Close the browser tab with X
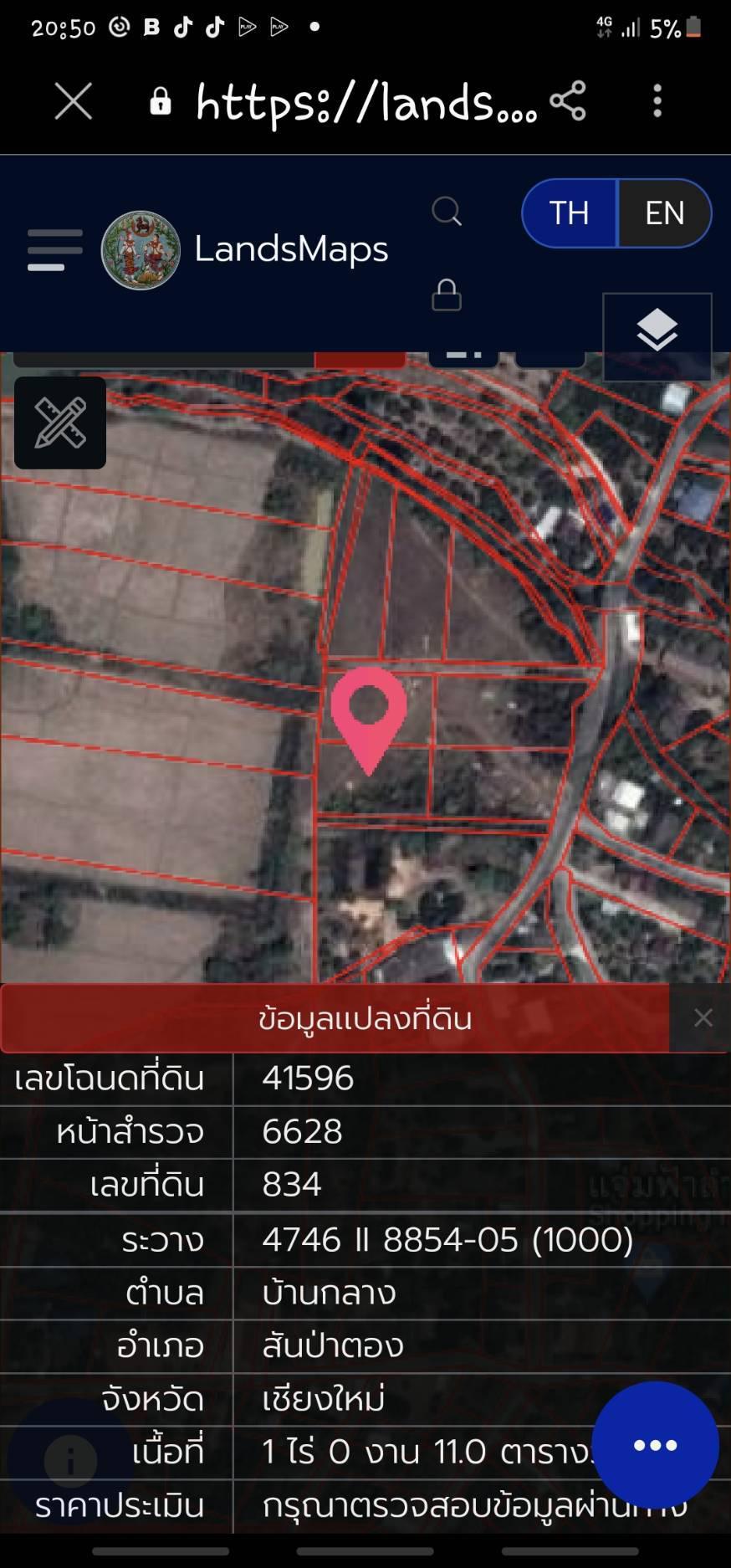731x1568 pixels. click(73, 102)
